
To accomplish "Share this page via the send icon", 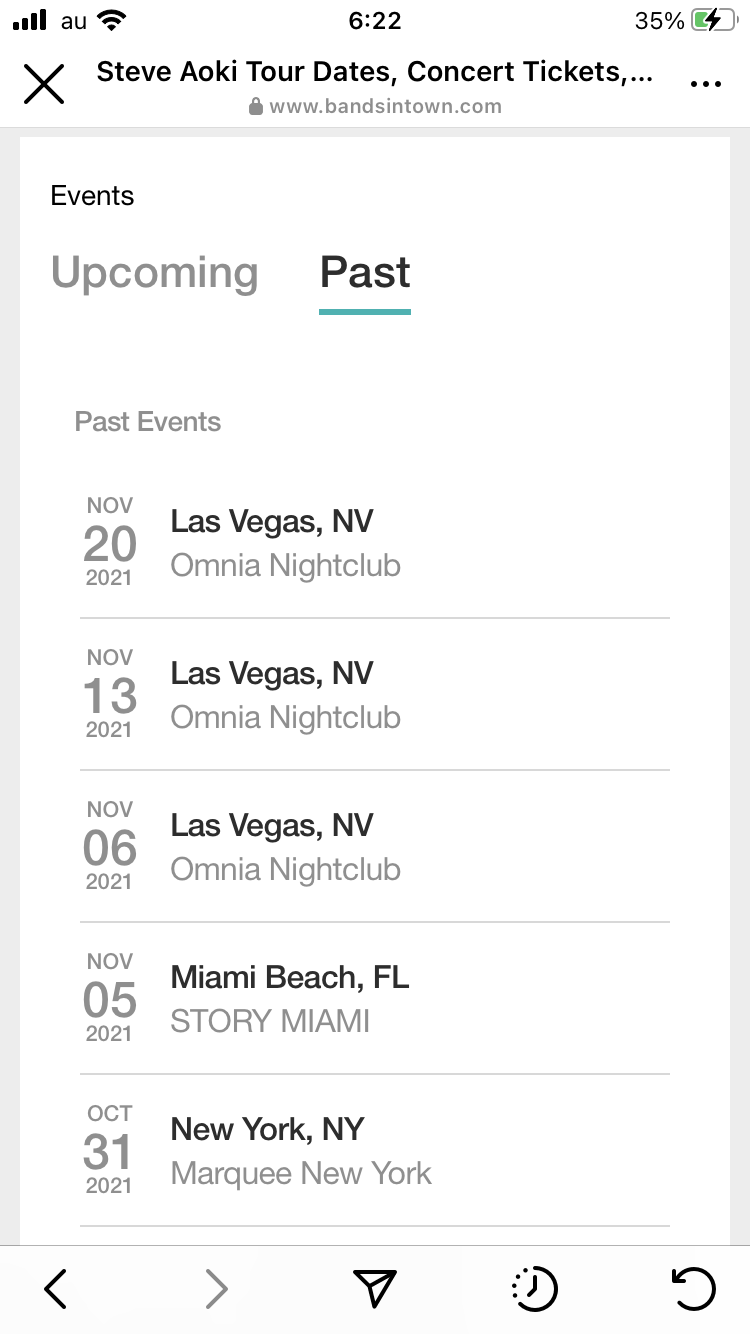I will pyautogui.click(x=375, y=1289).
